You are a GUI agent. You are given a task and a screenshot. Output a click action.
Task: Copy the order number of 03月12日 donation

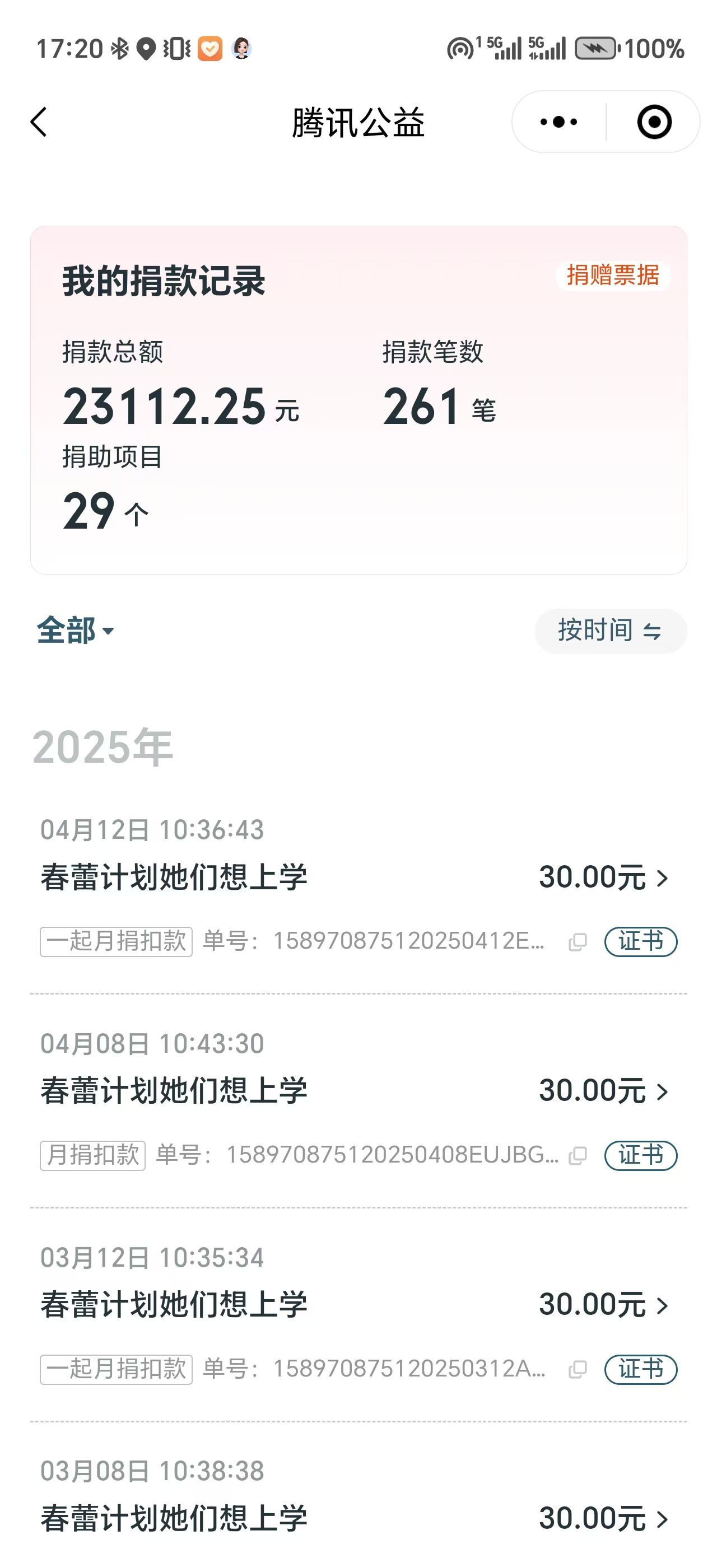click(x=577, y=1370)
